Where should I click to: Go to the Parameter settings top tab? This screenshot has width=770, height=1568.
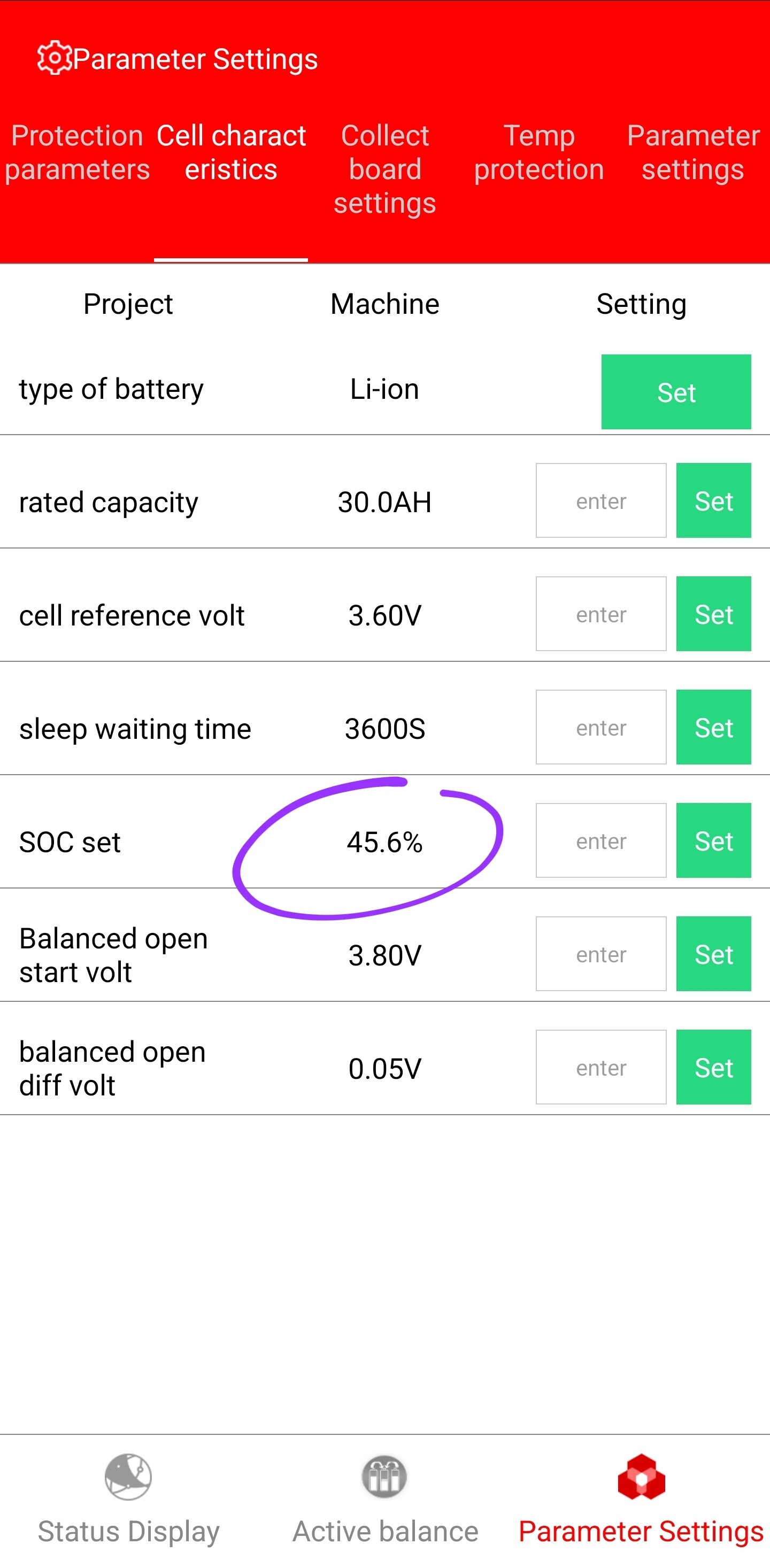coord(692,152)
